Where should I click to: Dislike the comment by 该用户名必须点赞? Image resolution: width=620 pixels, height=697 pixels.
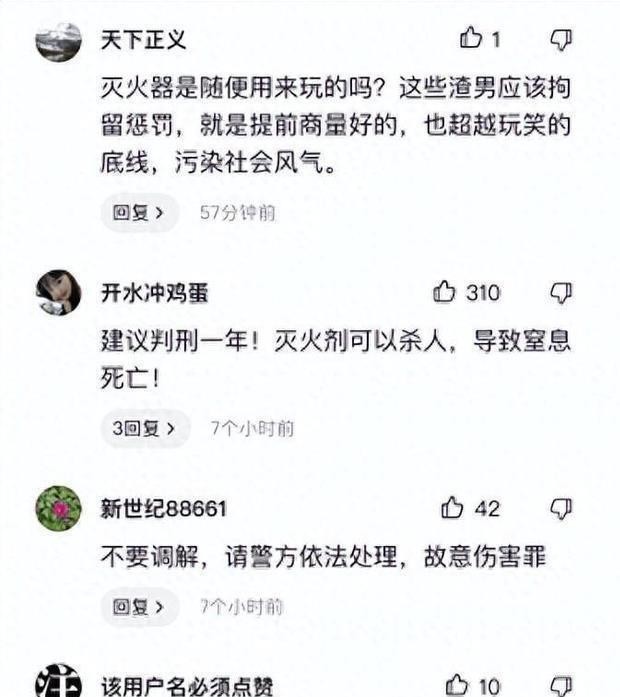(x=562, y=686)
